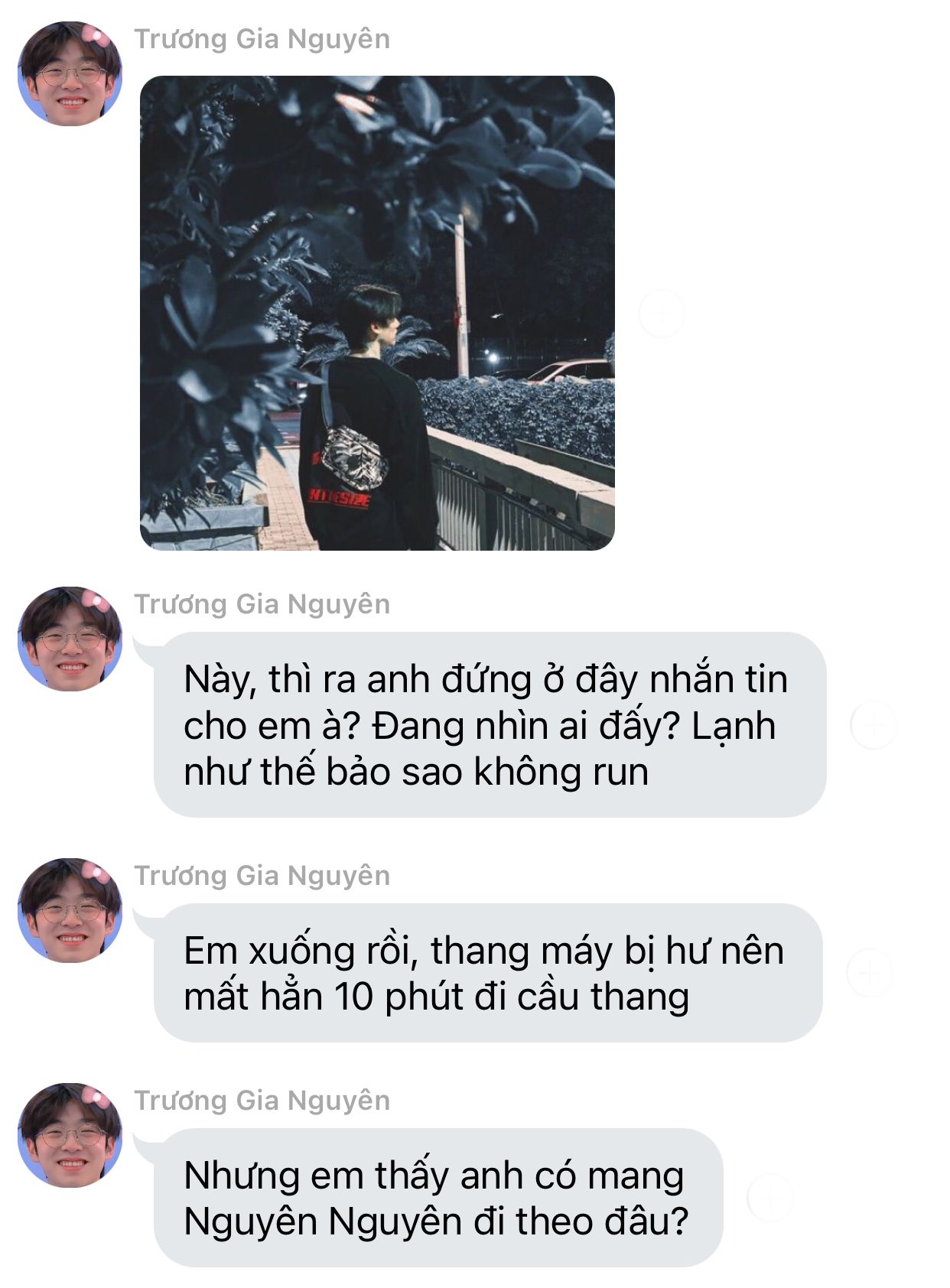Tap plus icon beside 'Em xuống rồi' message
This screenshot has width=950, height=1288.
tap(870, 972)
